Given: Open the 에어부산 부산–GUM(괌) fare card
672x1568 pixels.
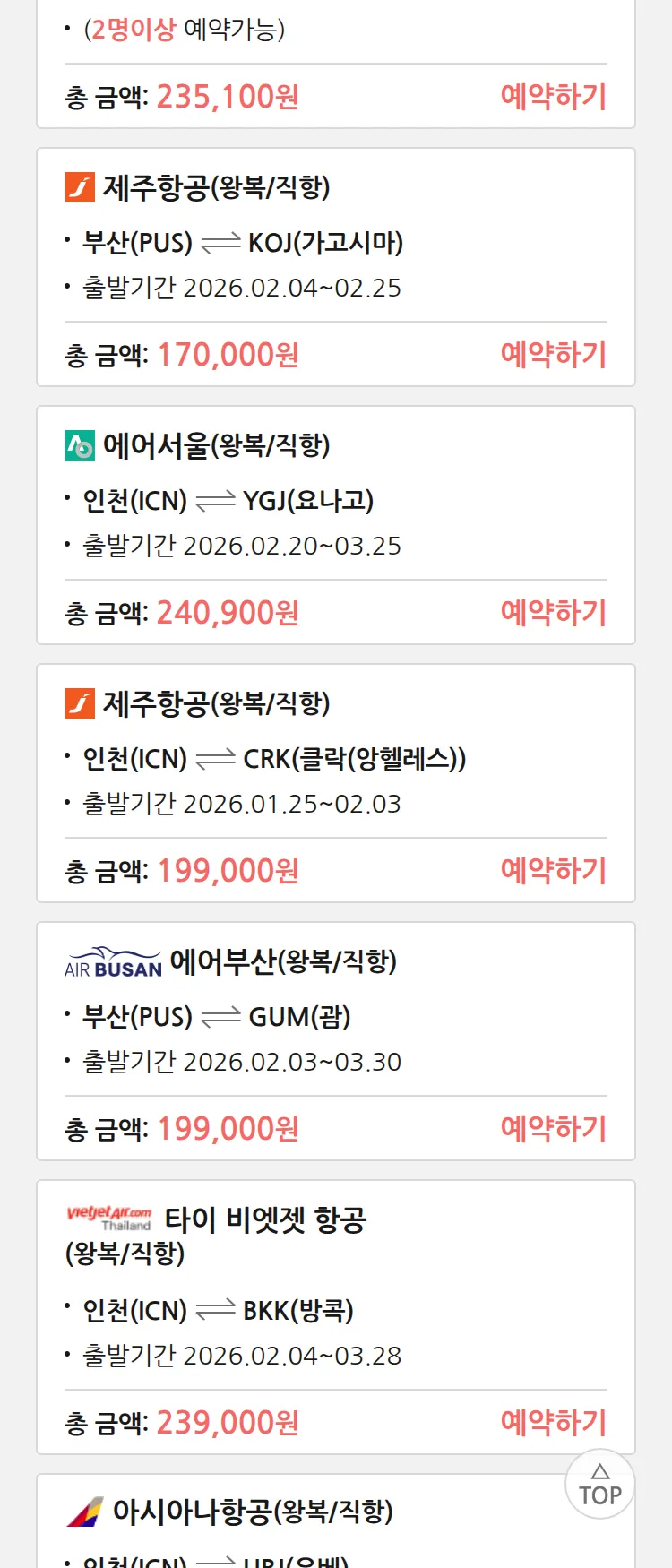Looking at the screenshot, I should [335, 1016].
